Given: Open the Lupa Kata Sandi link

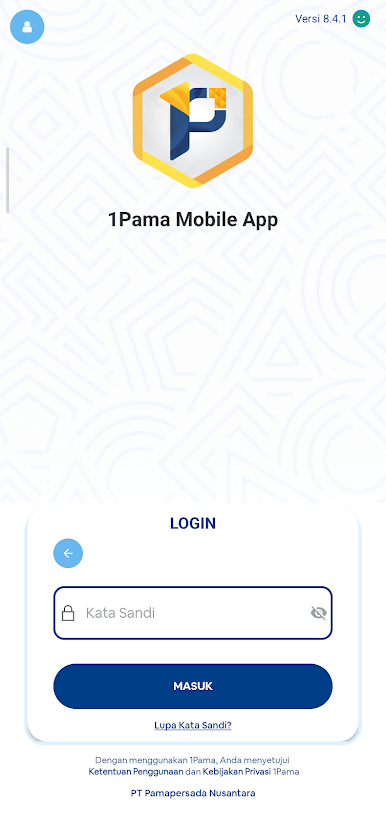Looking at the screenshot, I should (193, 725).
